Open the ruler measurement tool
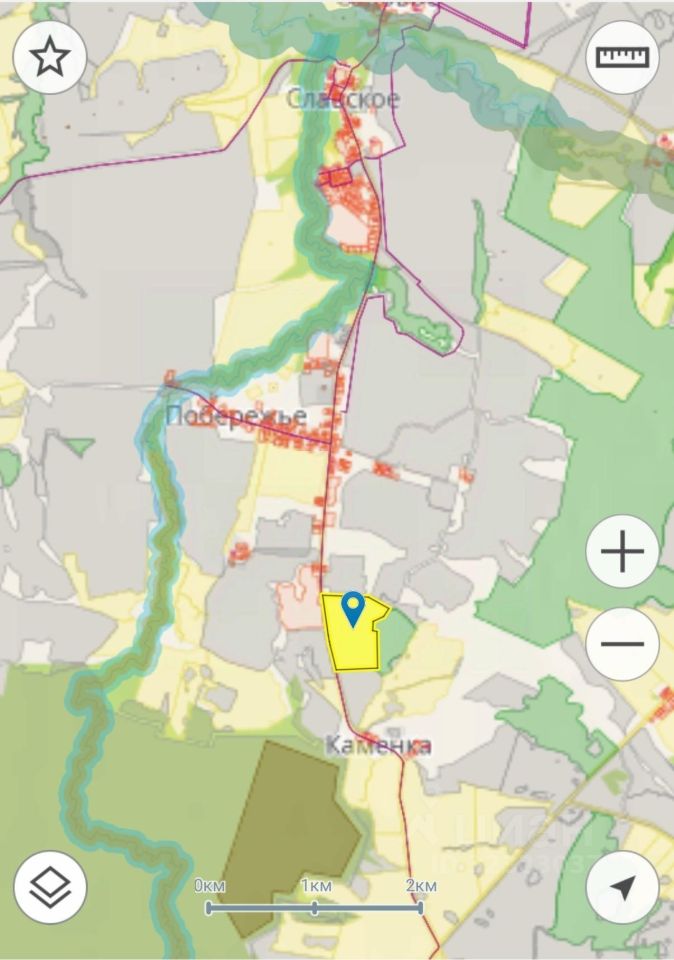This screenshot has width=674, height=960. click(622, 58)
